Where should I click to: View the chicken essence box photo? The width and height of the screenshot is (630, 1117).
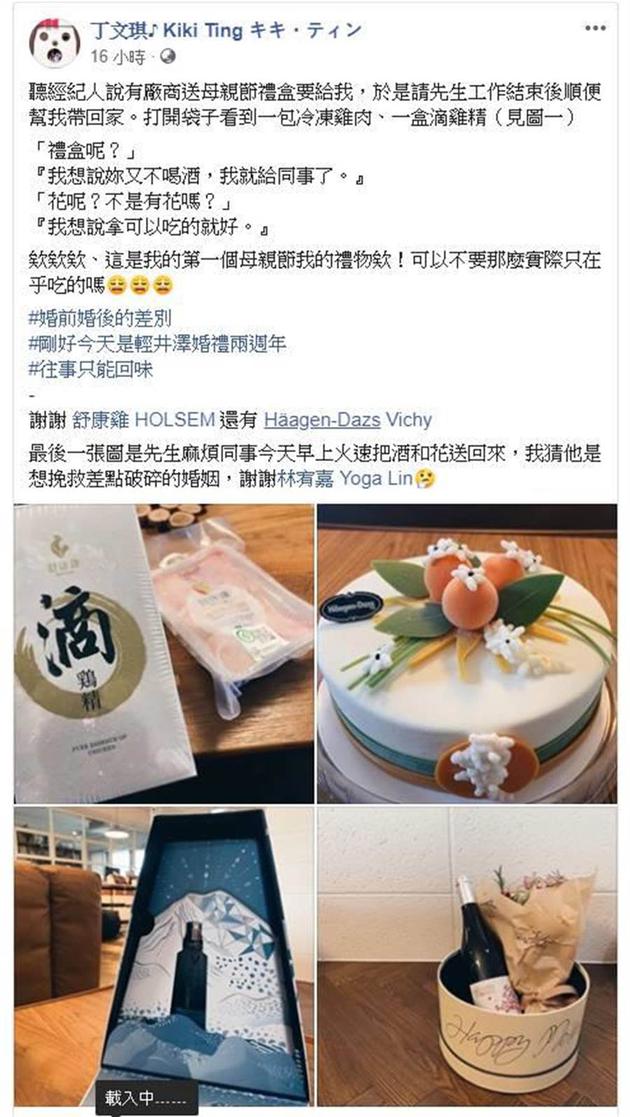coord(163,653)
